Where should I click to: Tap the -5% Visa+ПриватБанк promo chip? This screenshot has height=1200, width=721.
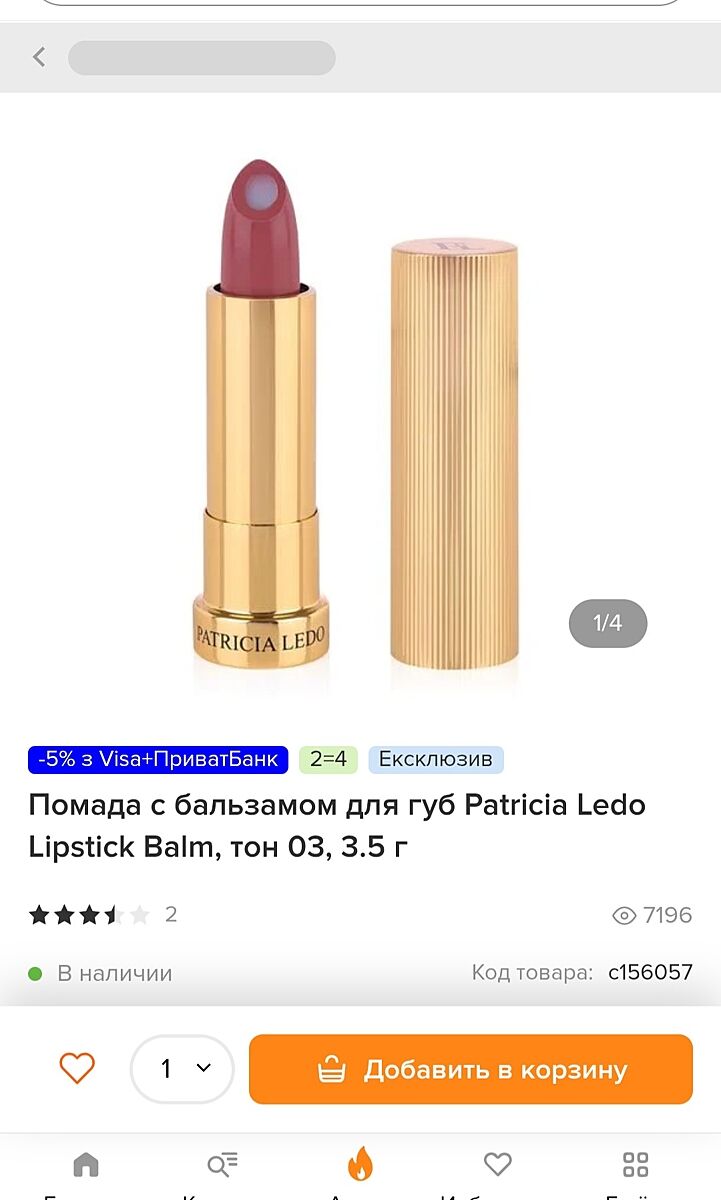158,759
